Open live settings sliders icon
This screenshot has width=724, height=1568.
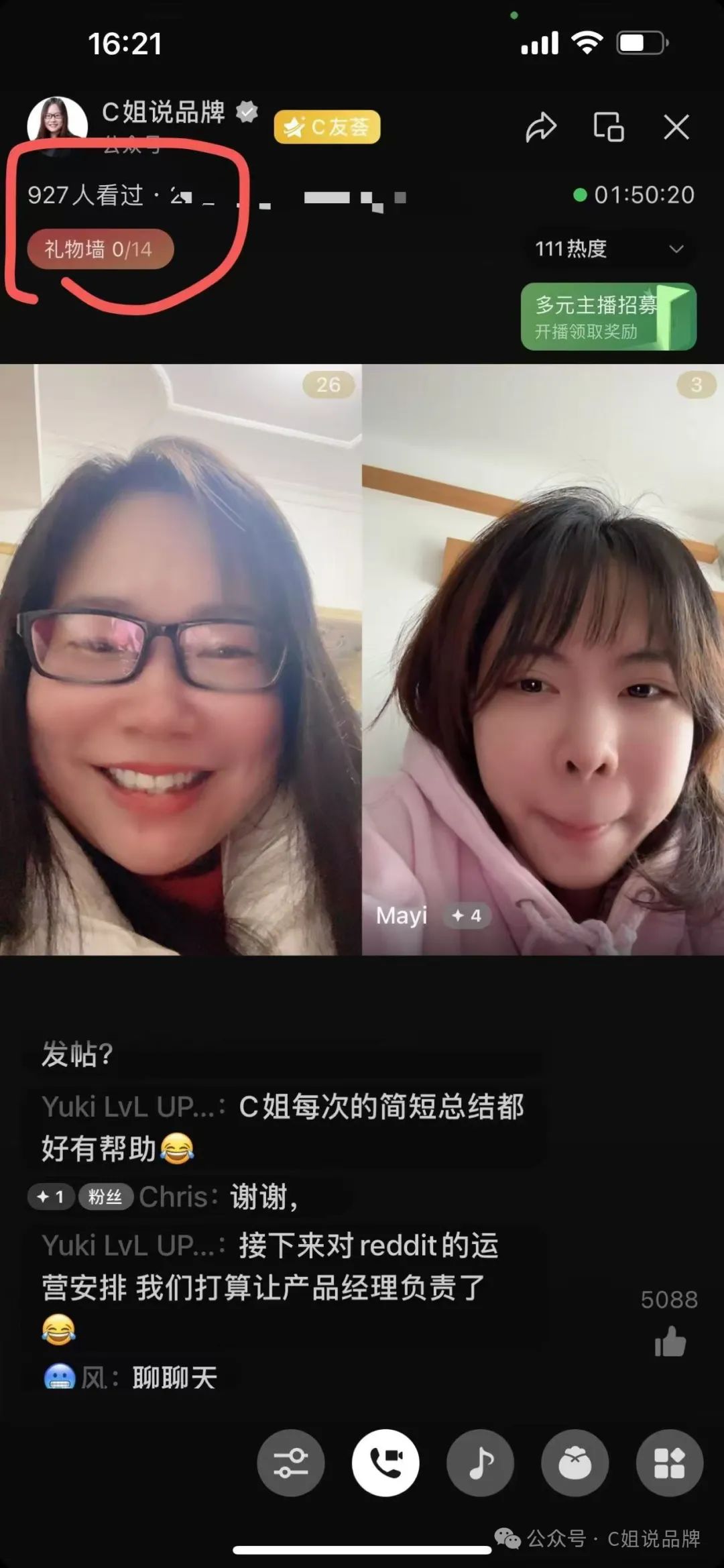290,1463
